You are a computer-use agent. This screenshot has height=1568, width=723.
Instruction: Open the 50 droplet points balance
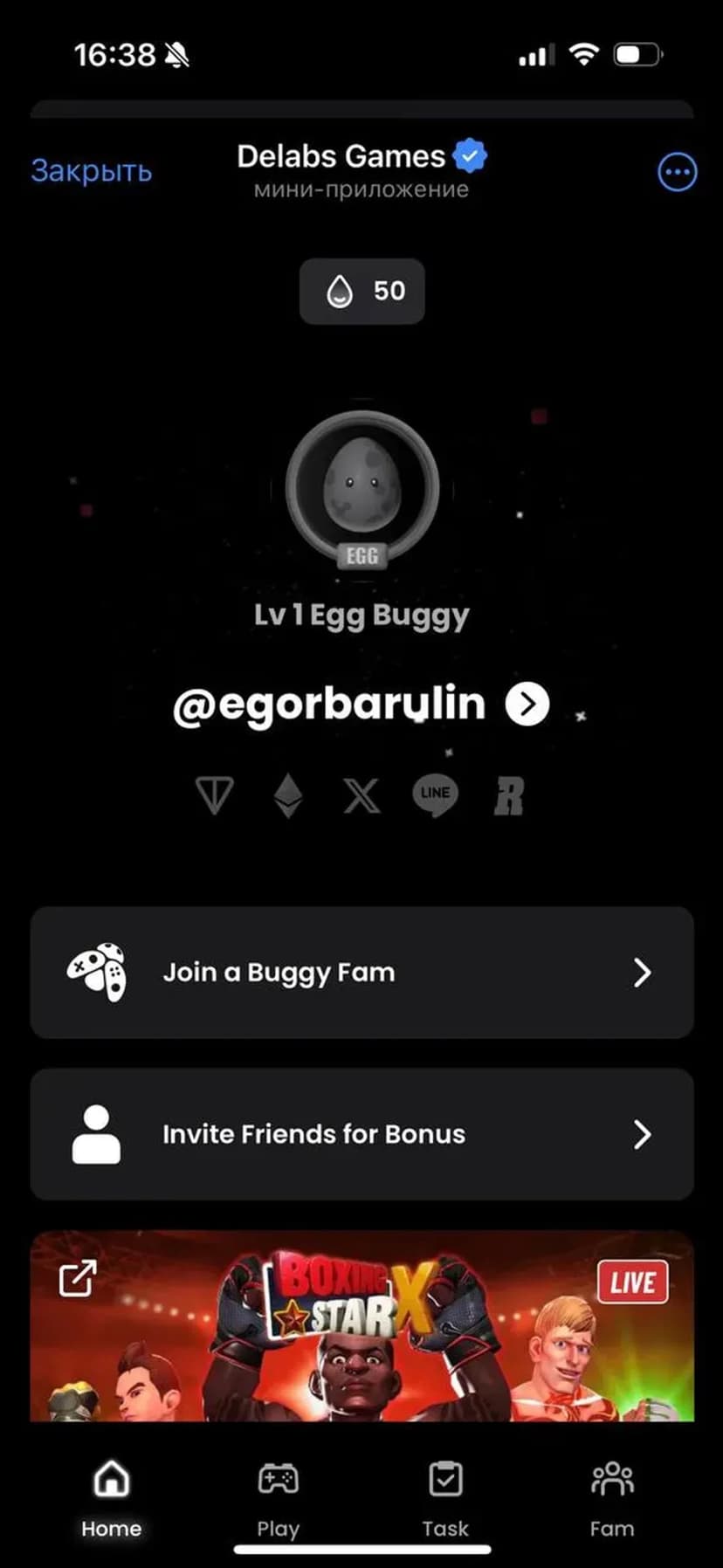tap(362, 291)
